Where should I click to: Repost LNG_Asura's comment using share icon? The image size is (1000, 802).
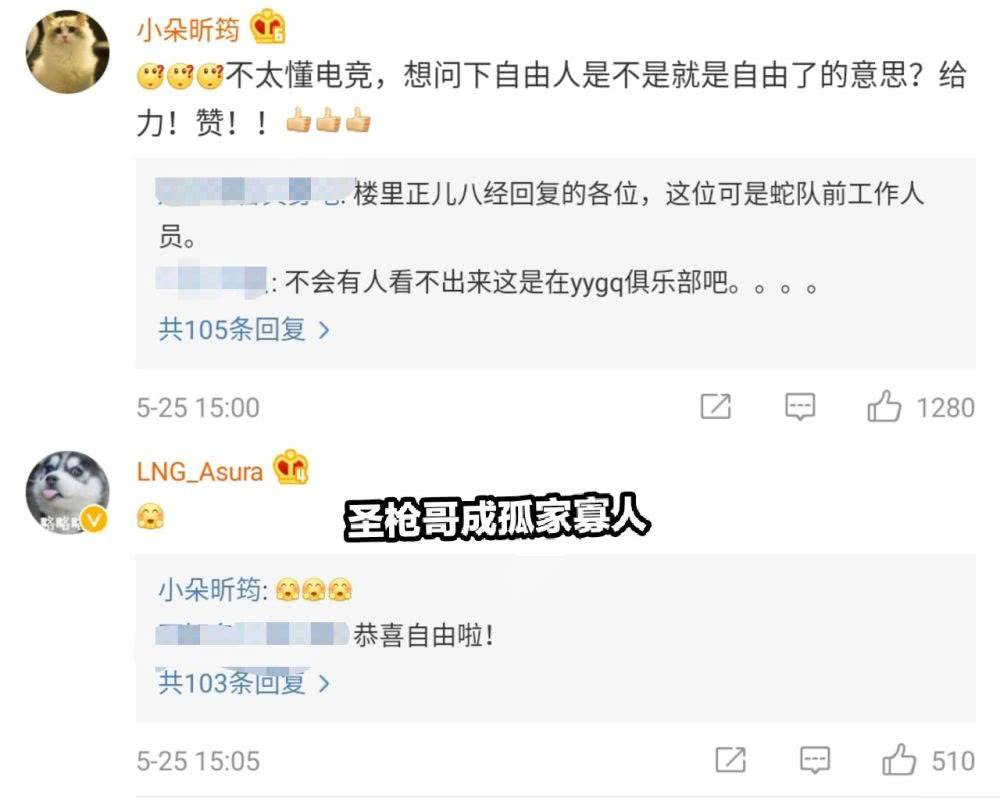pyautogui.click(x=731, y=761)
